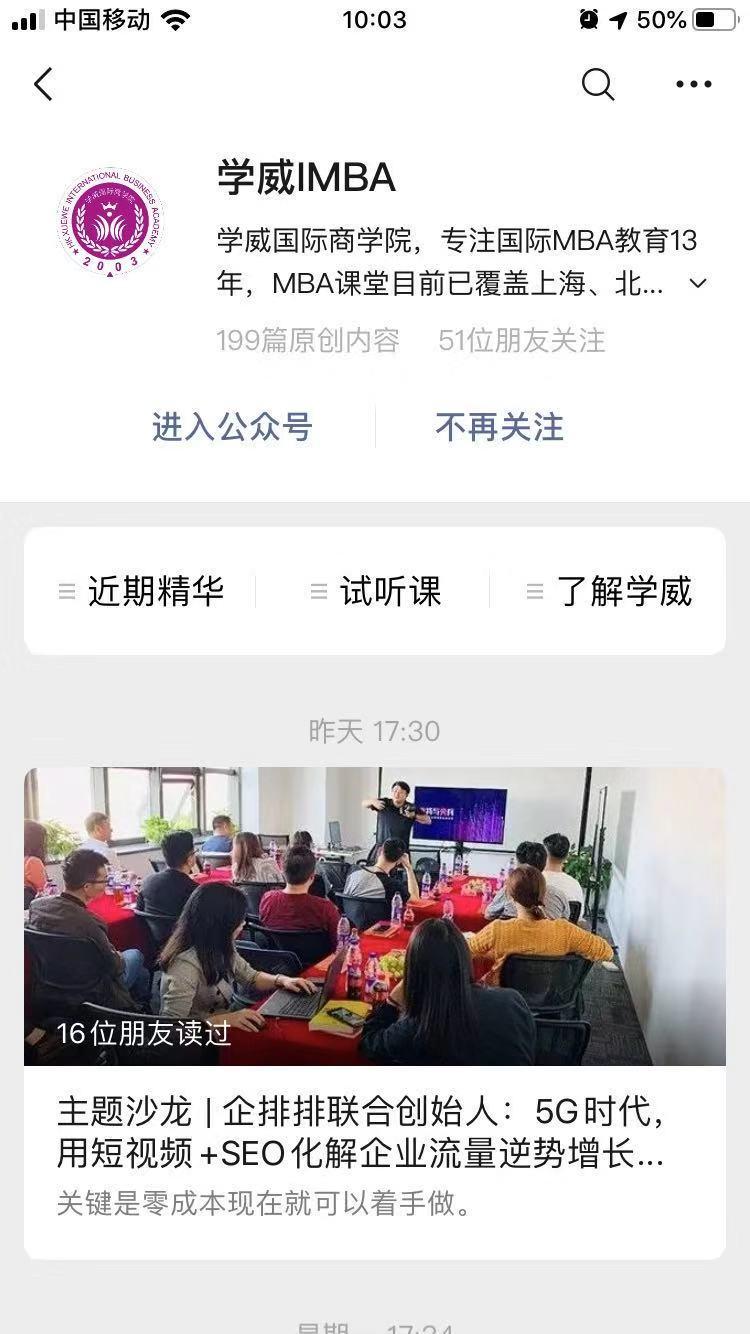
Task: Open the 近期精华 menu
Action: pyautogui.click(x=141, y=591)
